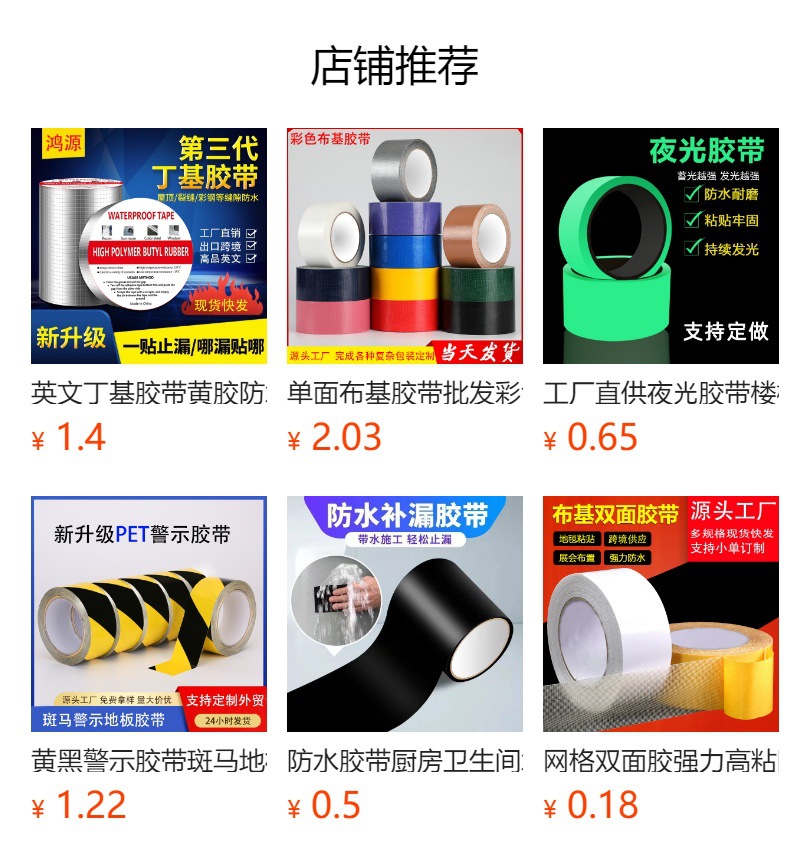View the 工厂直供夜光胶带 product
The width and height of the screenshot is (790, 864).
661,291
